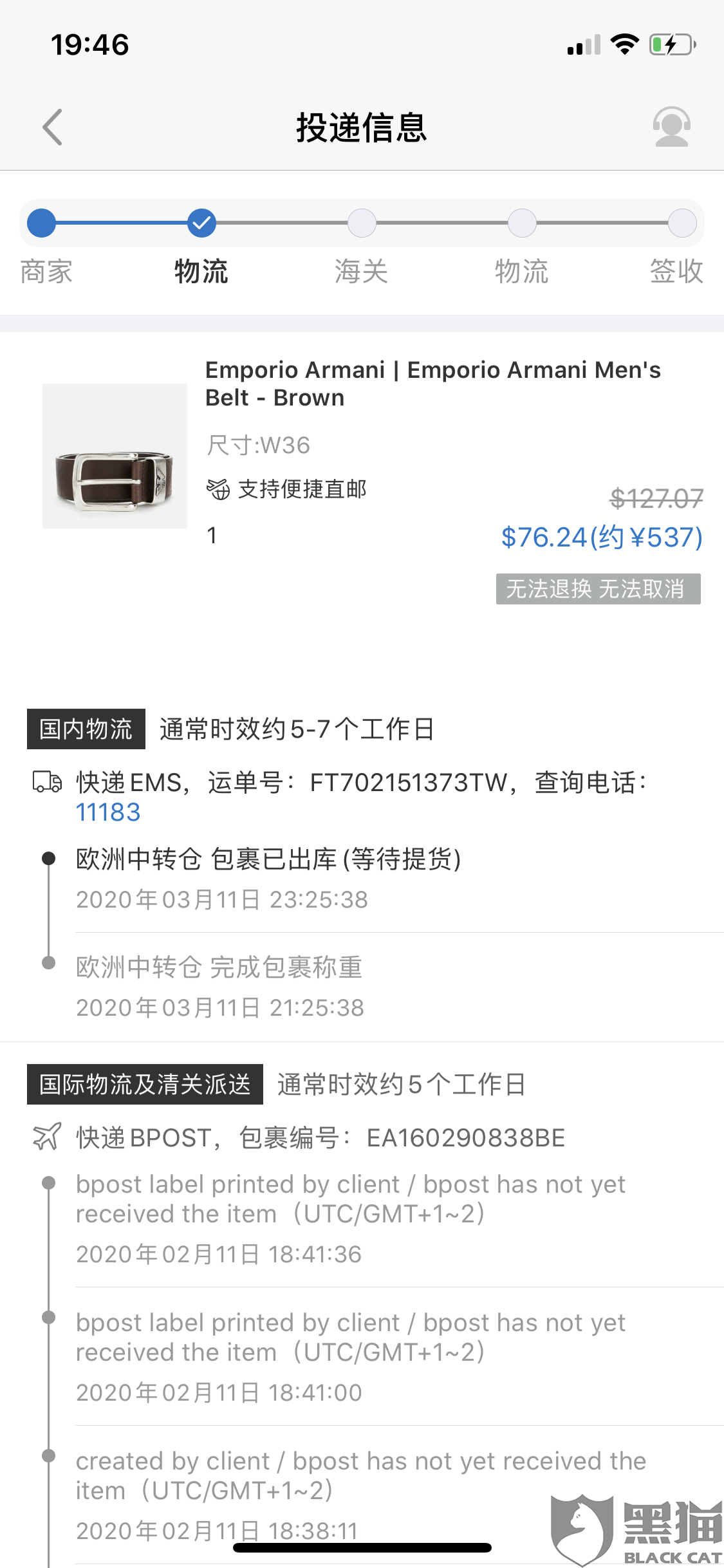Open the Emporio Armani belt product image

tap(115, 456)
